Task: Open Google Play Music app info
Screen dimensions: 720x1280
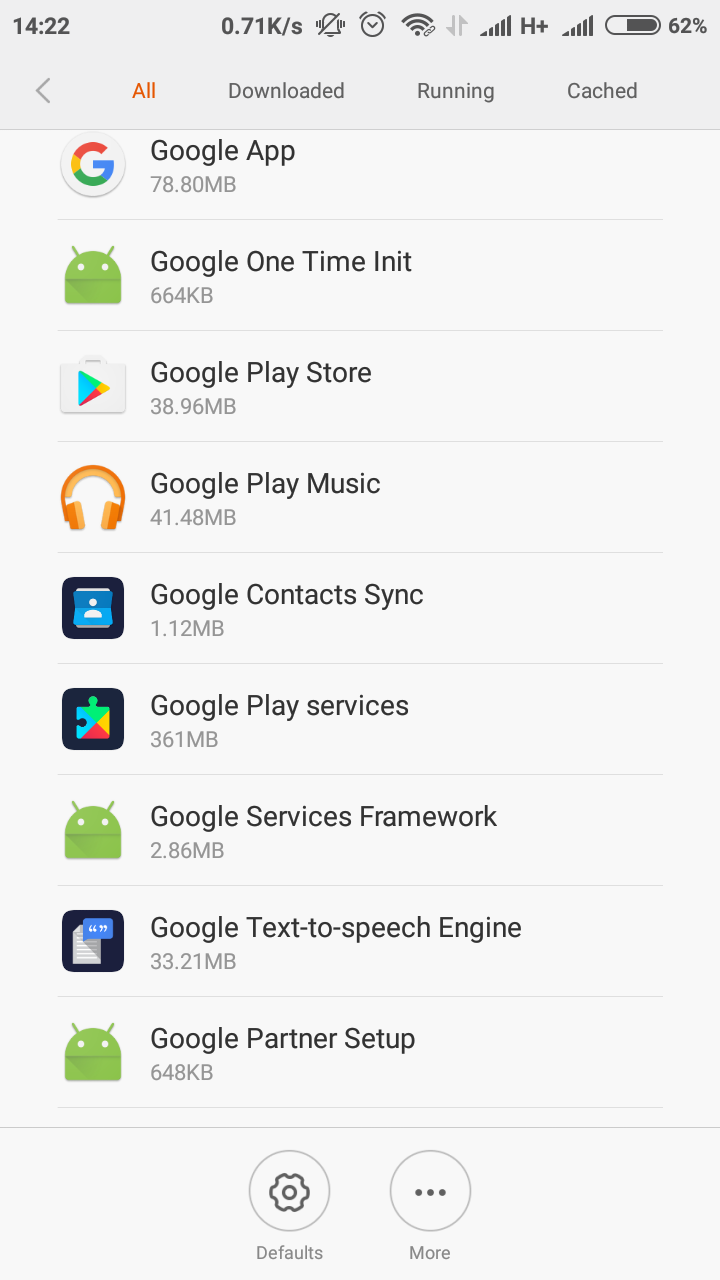Action: [360, 498]
